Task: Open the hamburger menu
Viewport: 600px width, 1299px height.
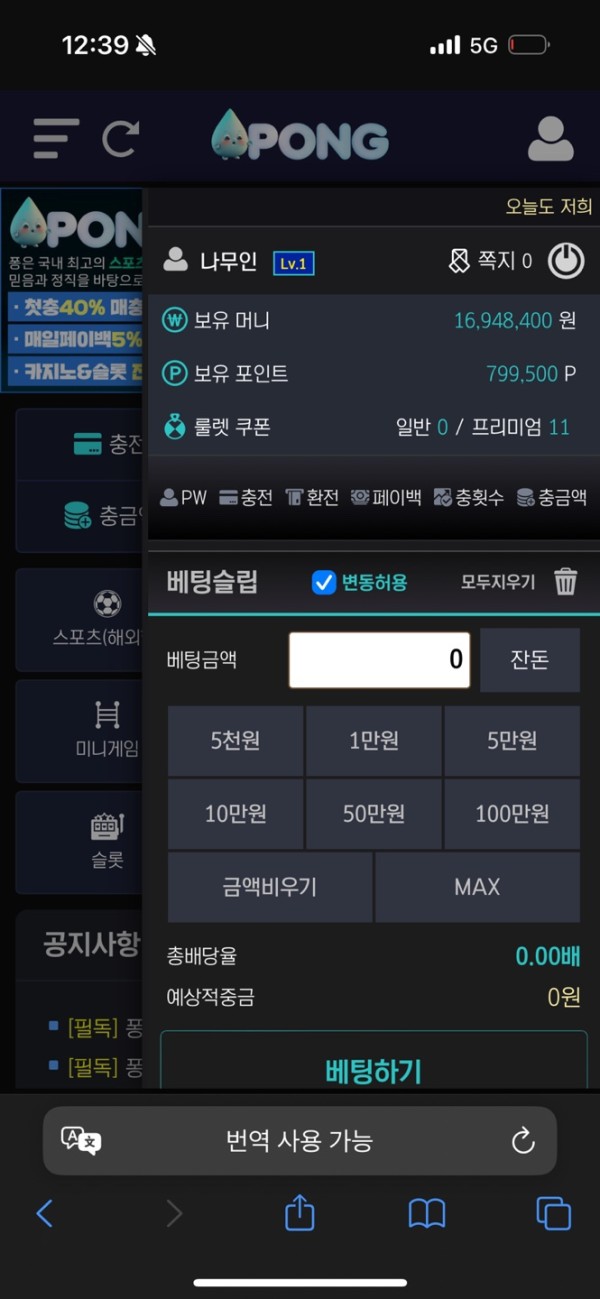Action: [55, 138]
